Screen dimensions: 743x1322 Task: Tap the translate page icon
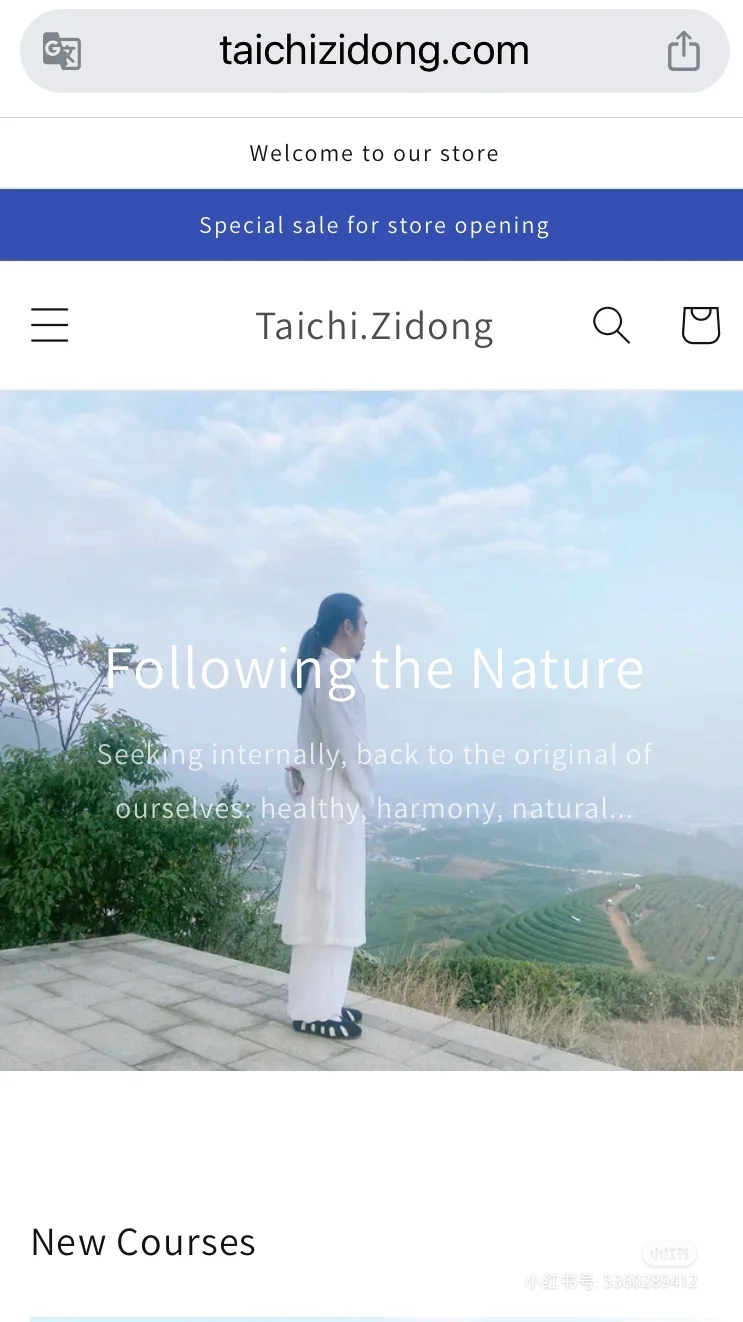[x=62, y=51]
